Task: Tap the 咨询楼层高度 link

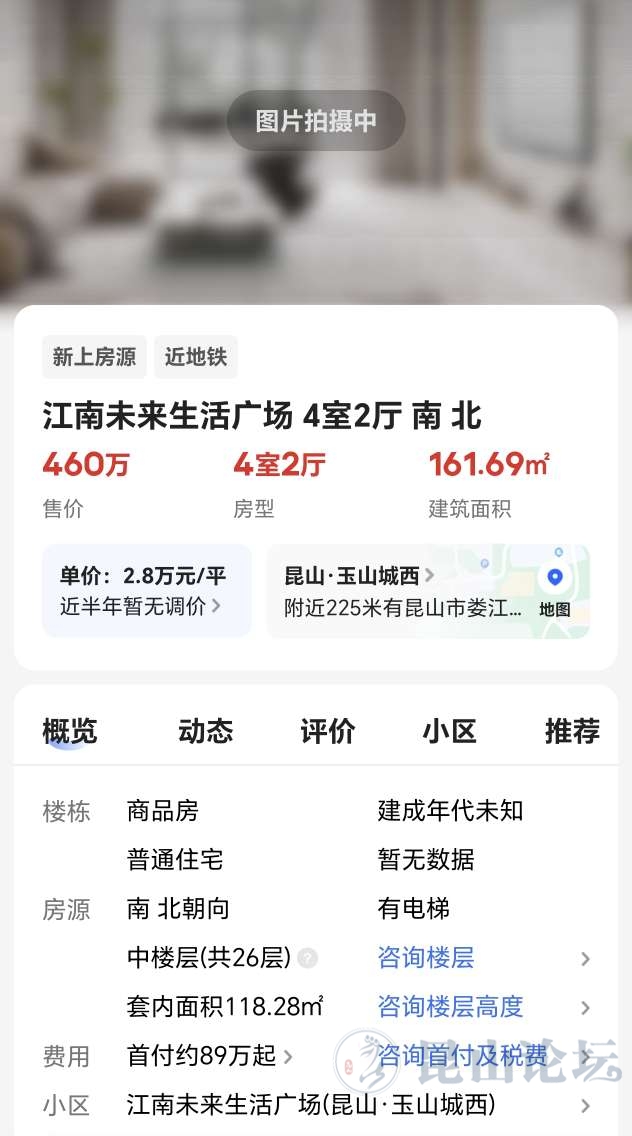Action: click(x=450, y=1007)
